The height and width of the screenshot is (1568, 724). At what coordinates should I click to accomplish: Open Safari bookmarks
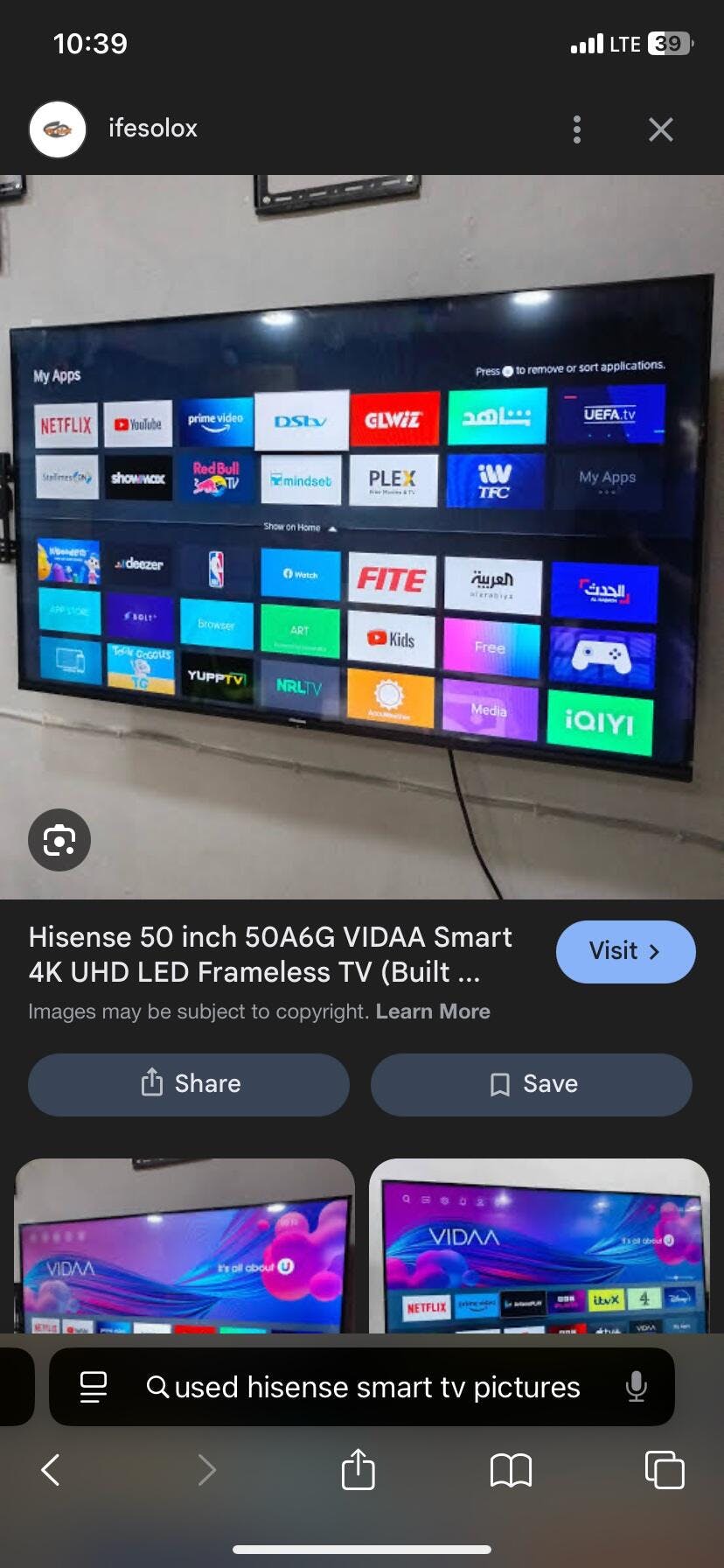511,1470
